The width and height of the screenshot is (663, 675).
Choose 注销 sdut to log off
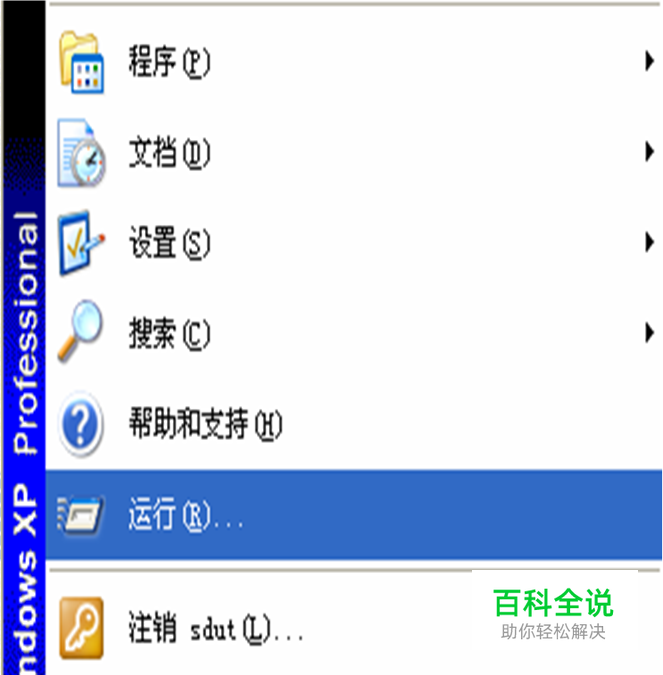point(215,629)
